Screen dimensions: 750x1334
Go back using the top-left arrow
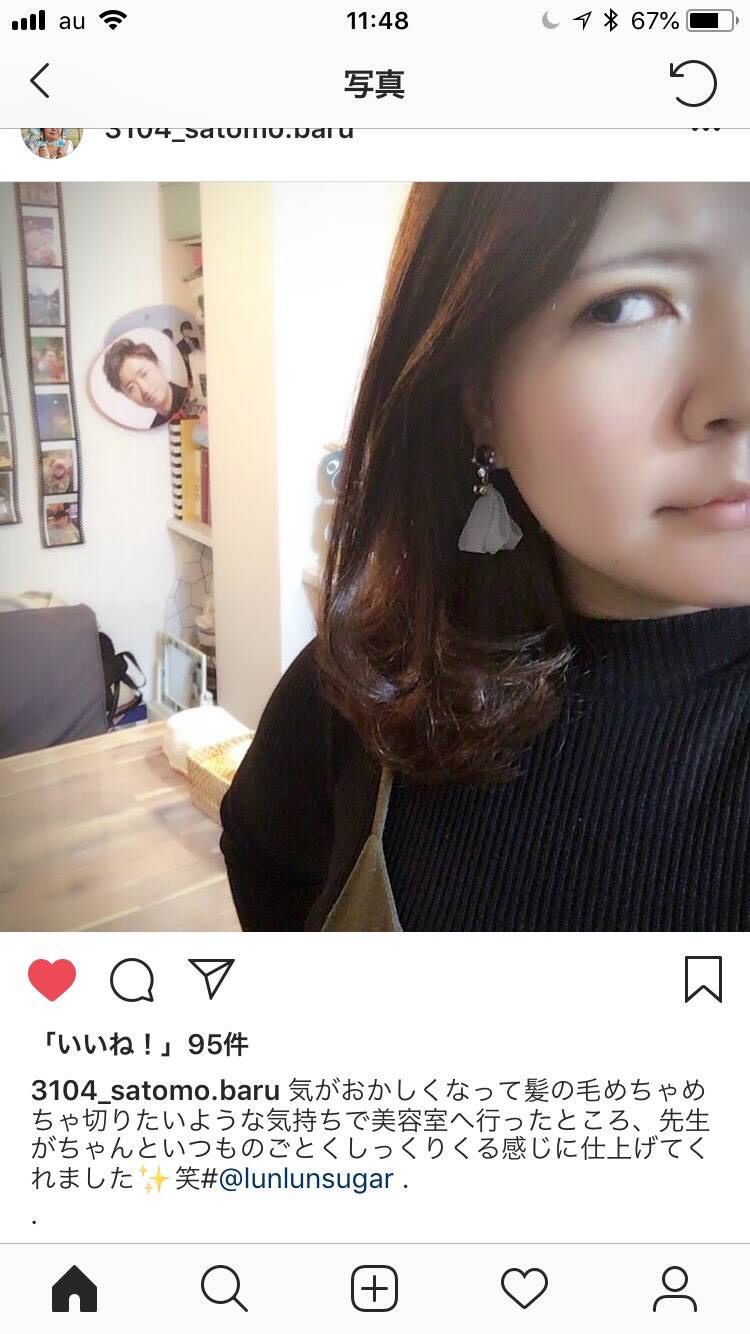point(40,82)
